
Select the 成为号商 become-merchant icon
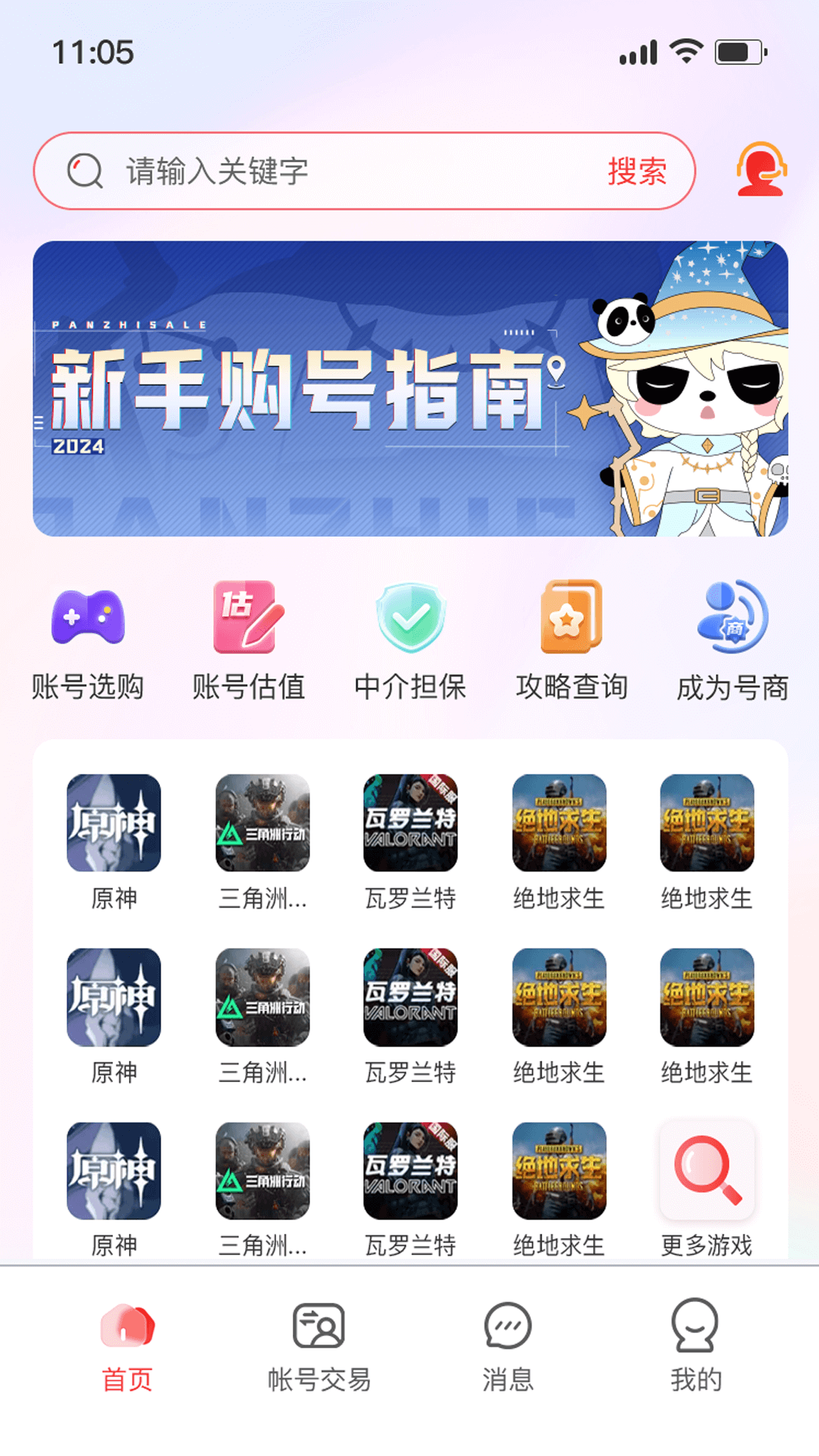(728, 619)
